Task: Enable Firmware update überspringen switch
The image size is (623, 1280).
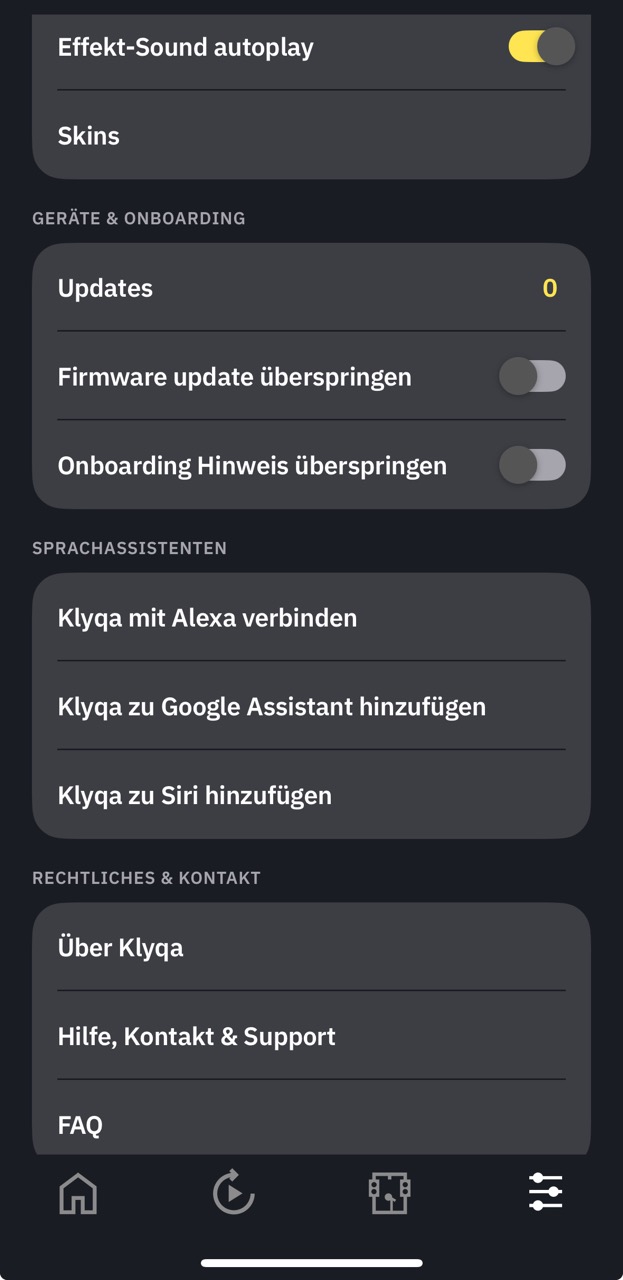Action: [x=532, y=377]
